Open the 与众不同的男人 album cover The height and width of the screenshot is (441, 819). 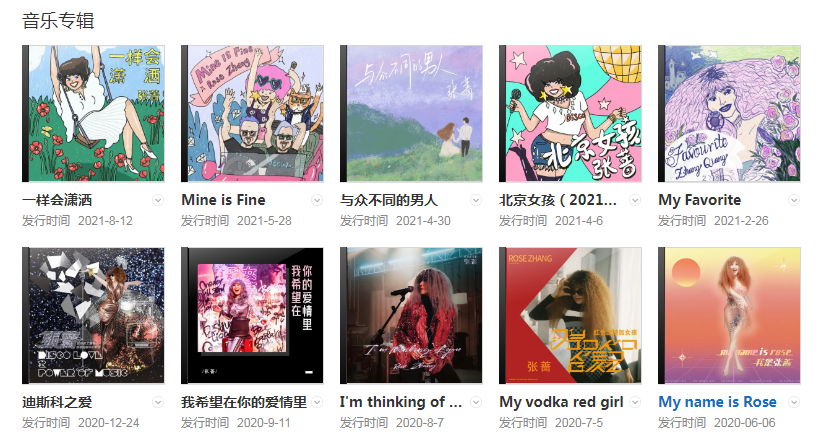pos(411,113)
